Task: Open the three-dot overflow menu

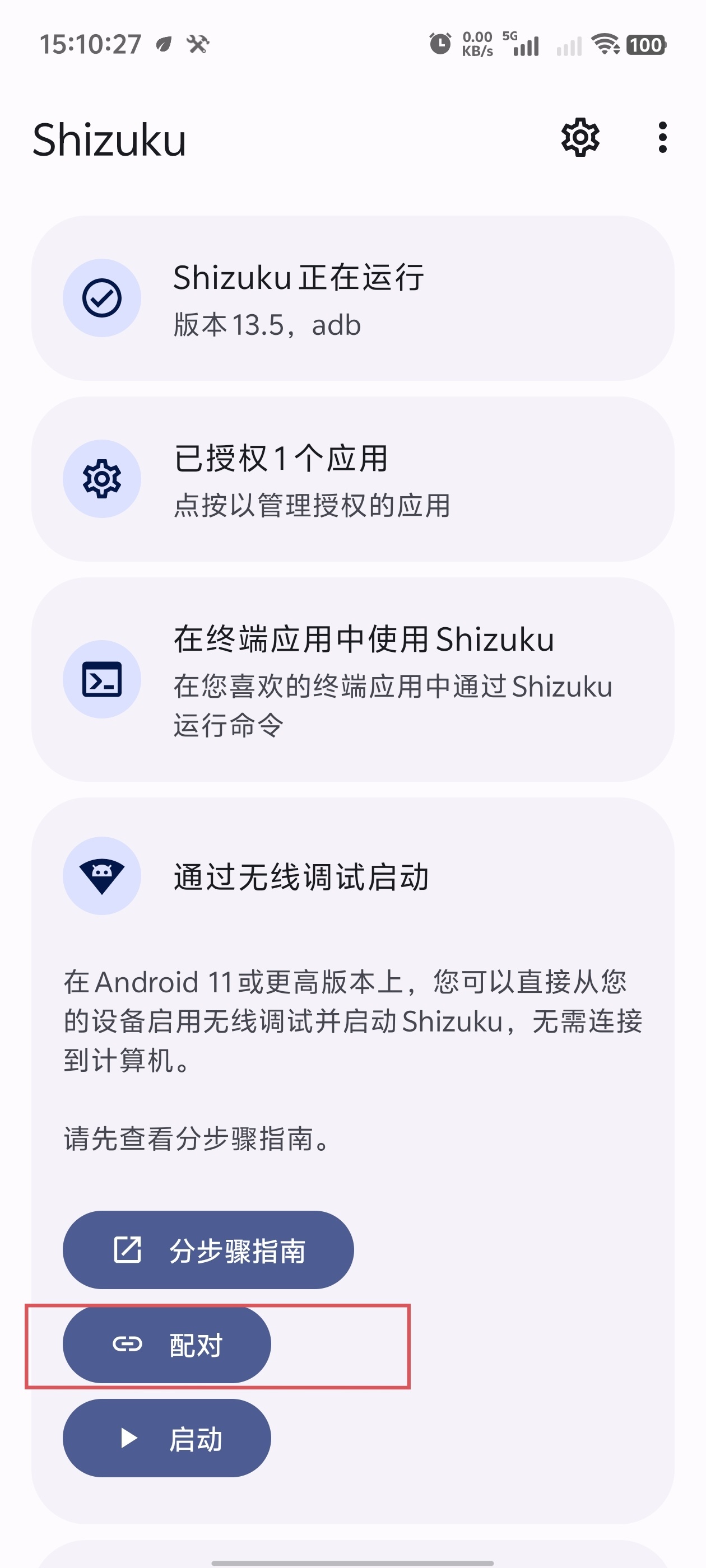Action: pos(662,138)
